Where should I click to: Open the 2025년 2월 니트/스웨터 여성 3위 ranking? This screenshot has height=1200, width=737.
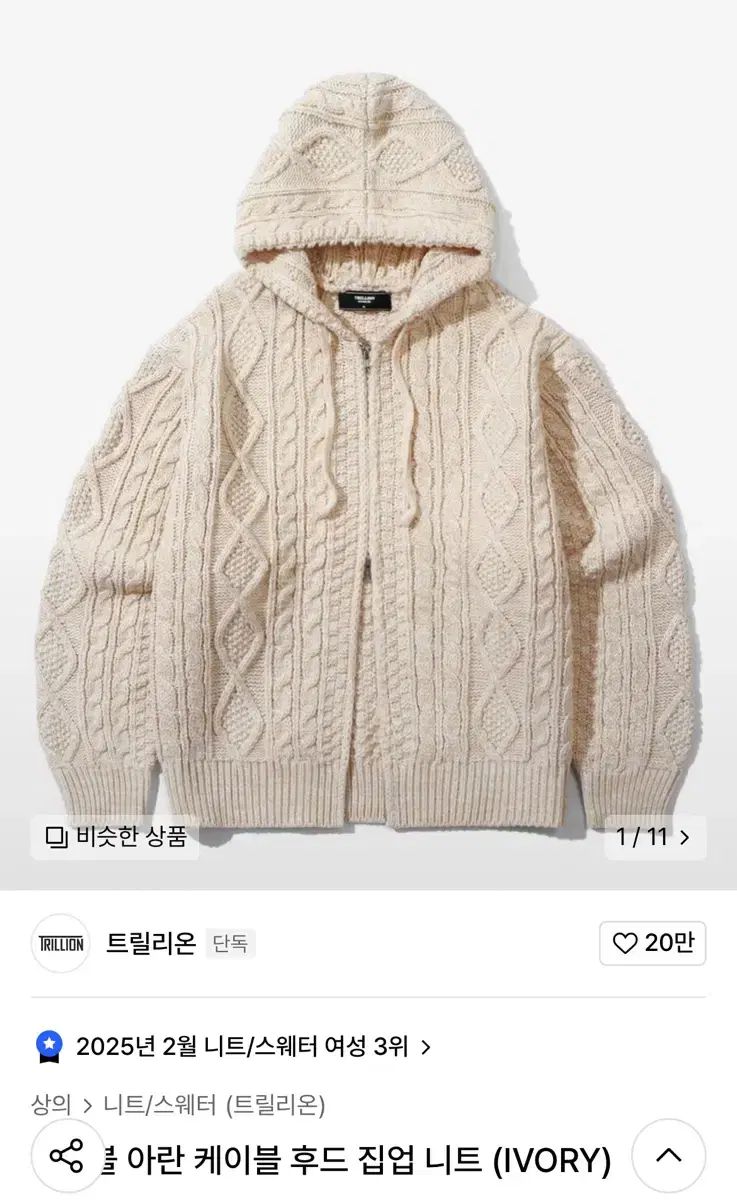233,1047
